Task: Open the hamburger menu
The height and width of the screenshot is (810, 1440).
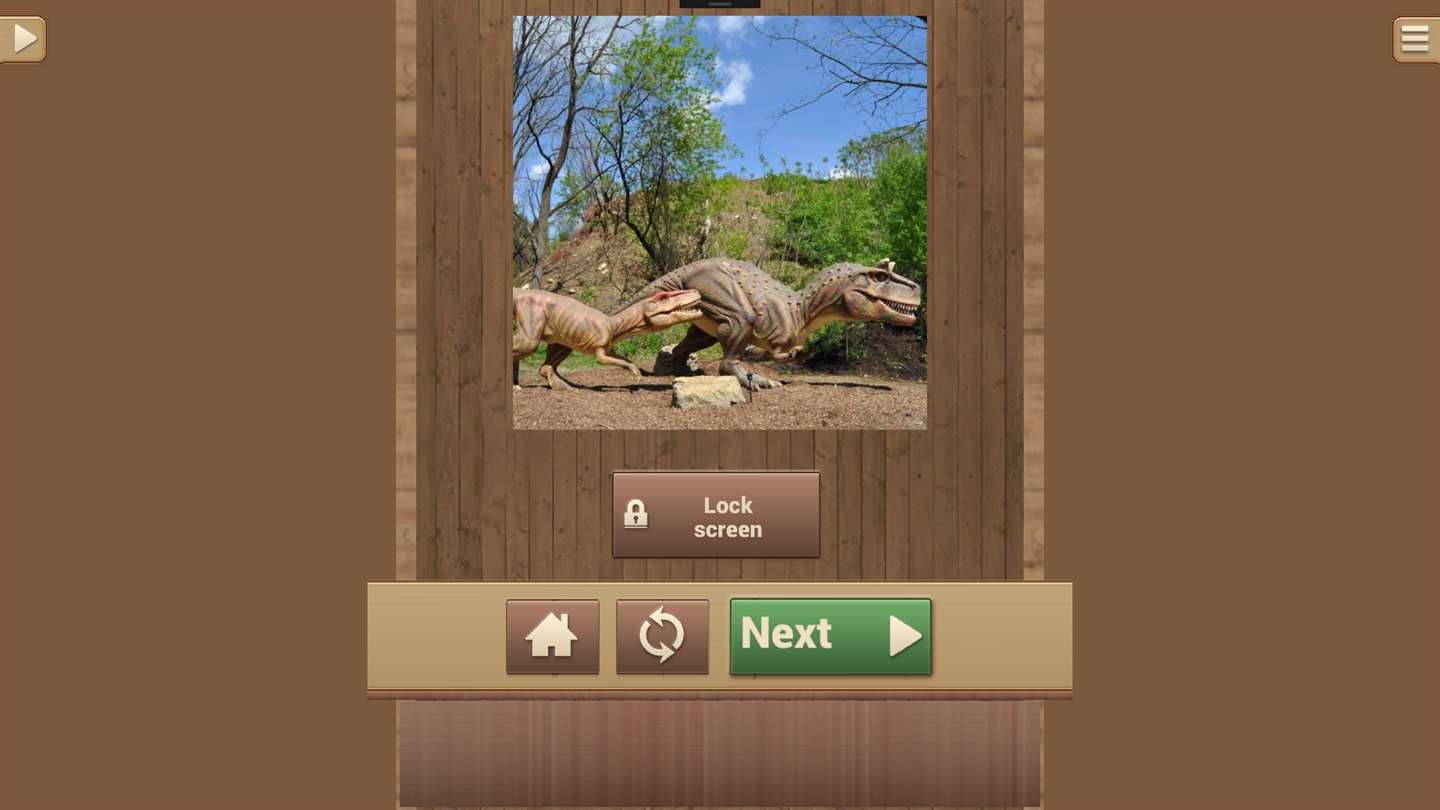Action: pyautogui.click(x=1414, y=39)
